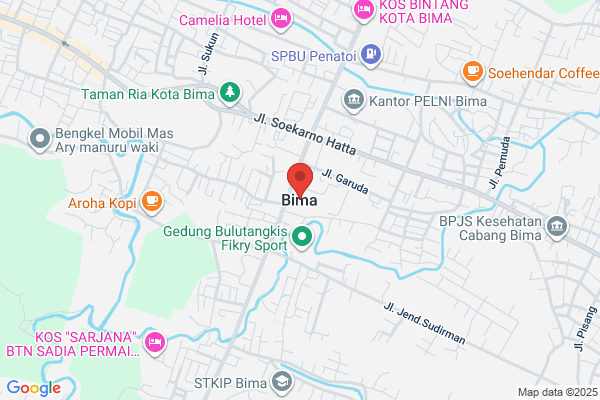The height and width of the screenshot is (400, 600).
Task: Select the Soehendar Coffee pin
Action: coord(473,72)
